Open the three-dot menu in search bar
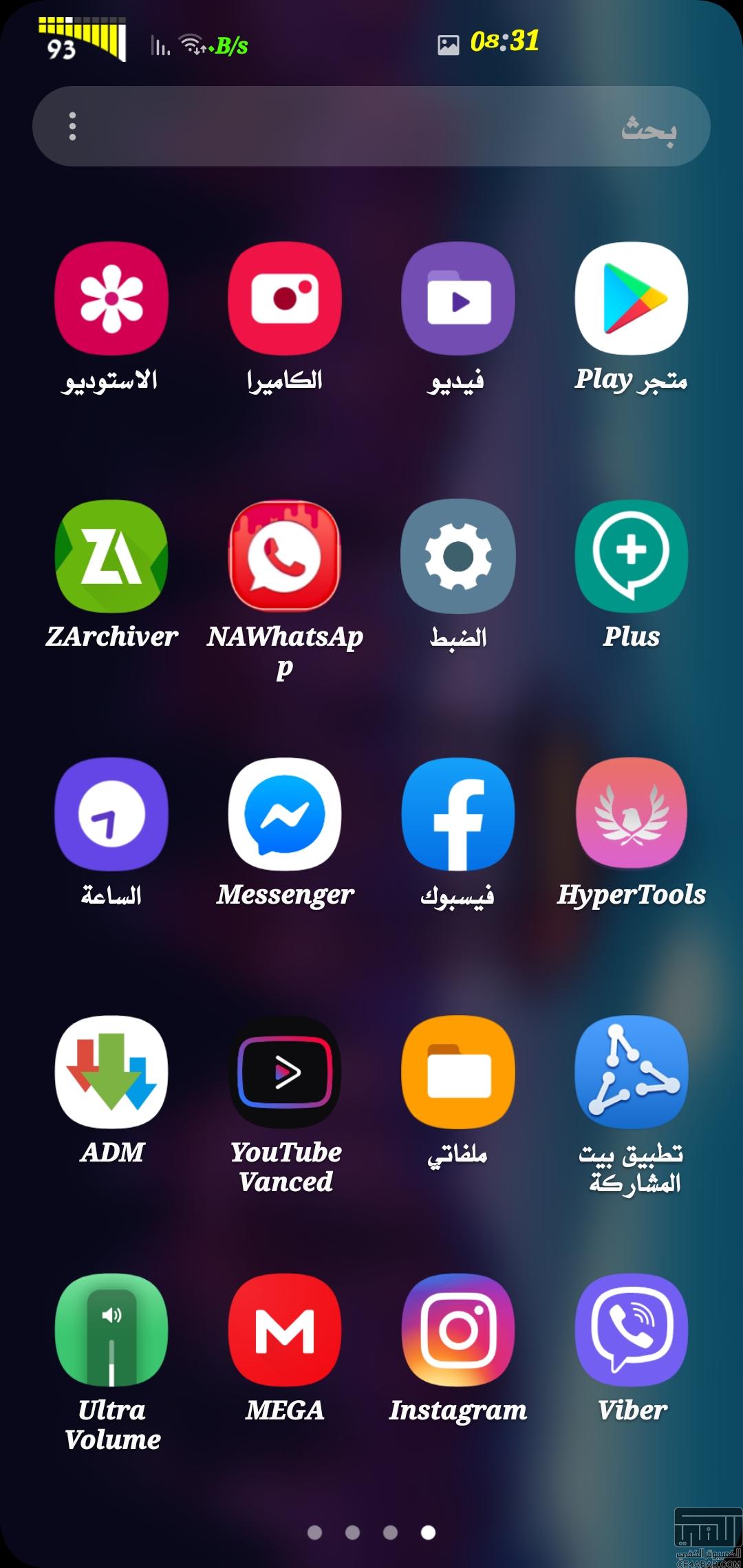 pyautogui.click(x=72, y=127)
